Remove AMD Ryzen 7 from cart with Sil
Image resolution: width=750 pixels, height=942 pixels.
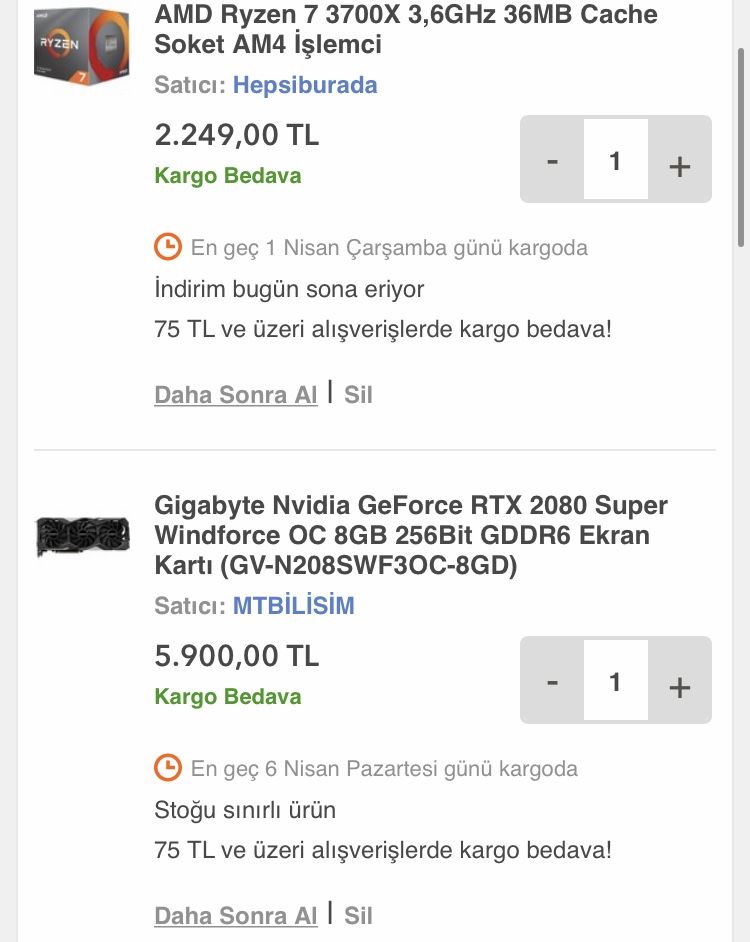pos(358,395)
